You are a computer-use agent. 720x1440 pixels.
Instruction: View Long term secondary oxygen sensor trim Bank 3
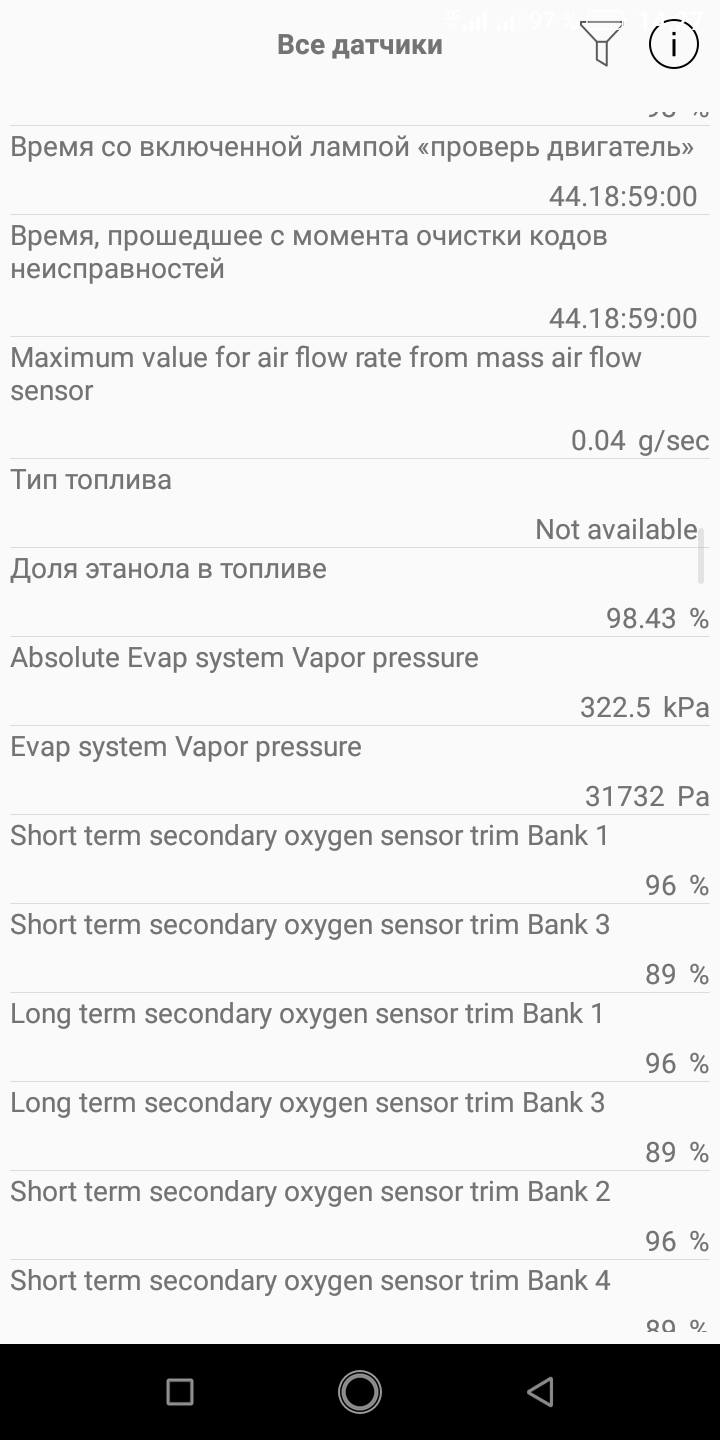pos(360,1127)
